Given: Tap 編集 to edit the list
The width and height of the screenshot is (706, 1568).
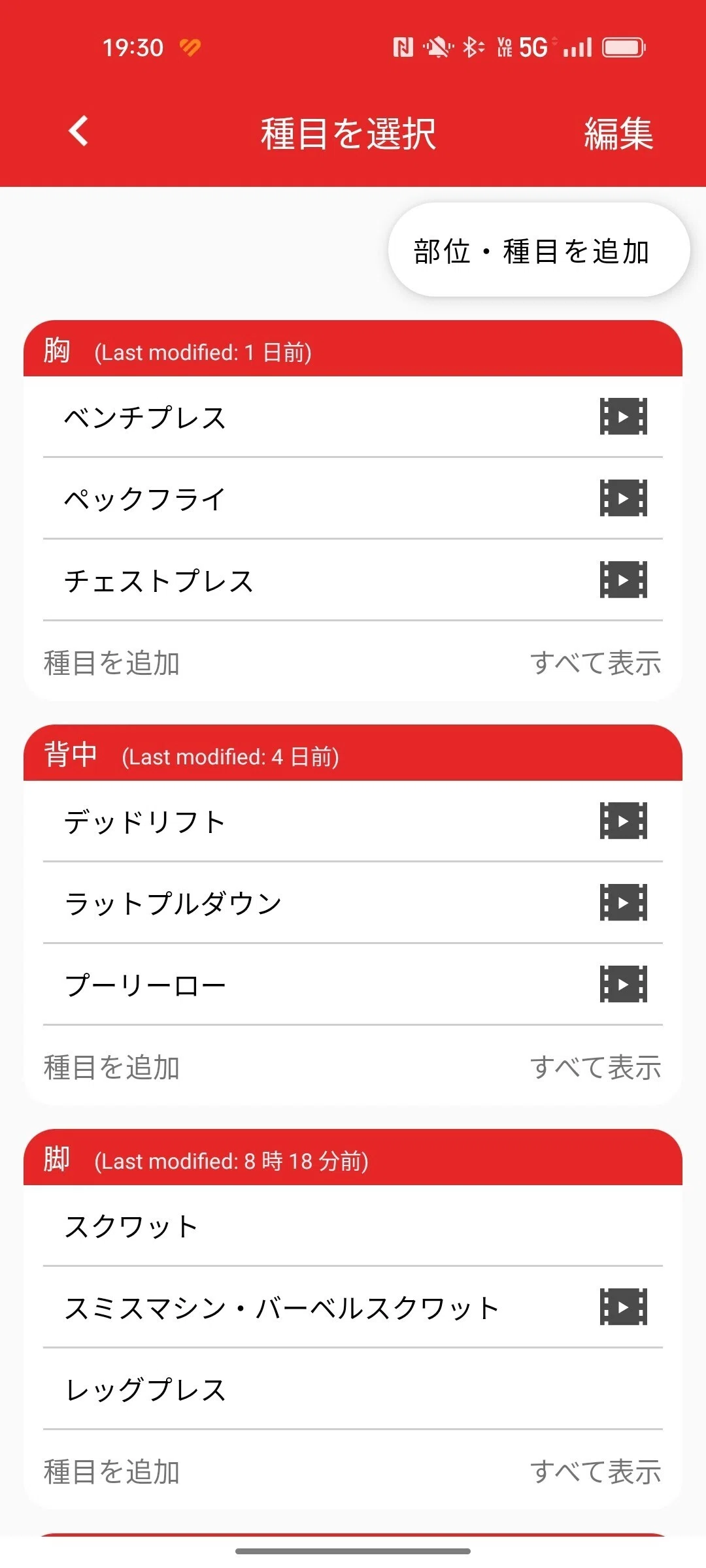Looking at the screenshot, I should 618,133.
